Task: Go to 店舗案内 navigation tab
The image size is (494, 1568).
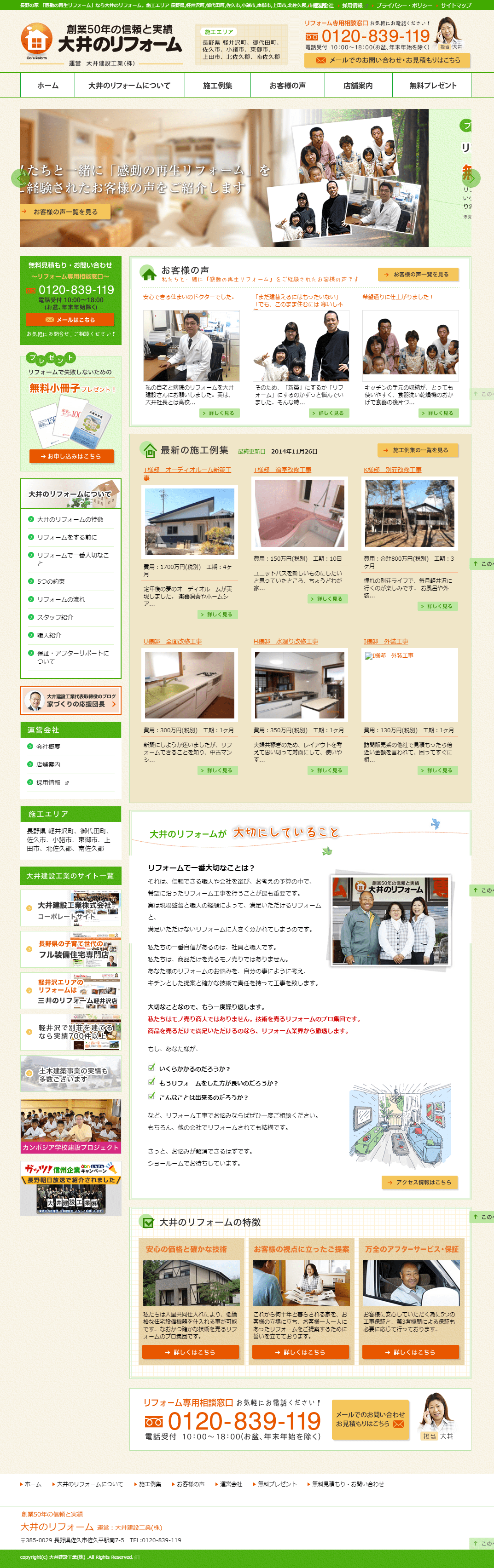Action: 358,86
